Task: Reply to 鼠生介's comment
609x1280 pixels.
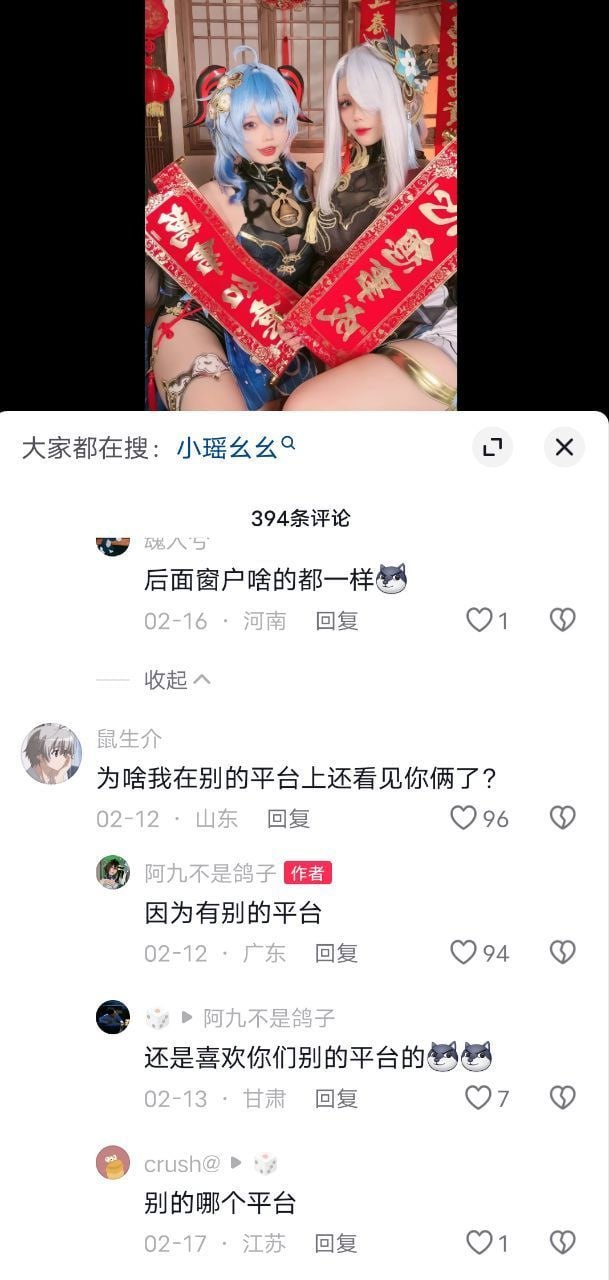Action: pyautogui.click(x=288, y=818)
